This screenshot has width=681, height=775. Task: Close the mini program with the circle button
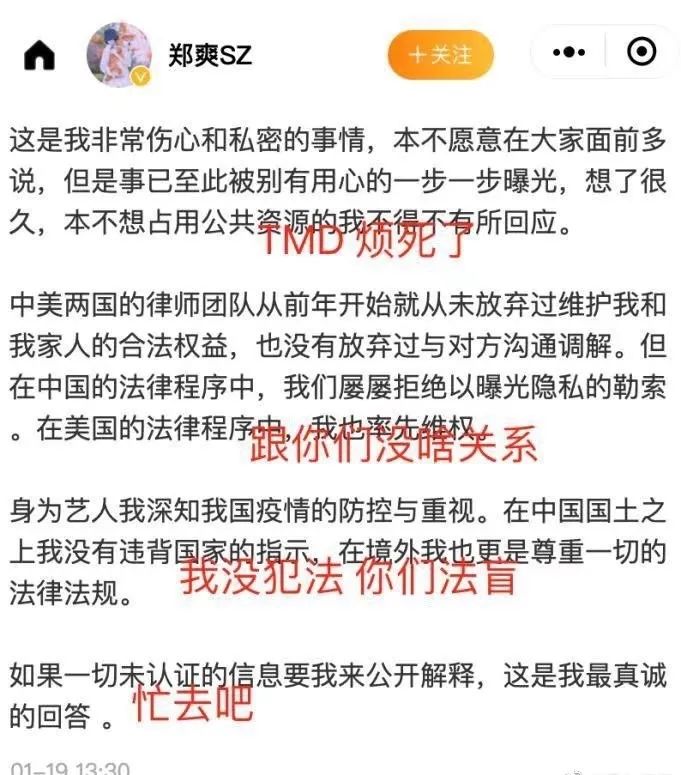click(641, 52)
